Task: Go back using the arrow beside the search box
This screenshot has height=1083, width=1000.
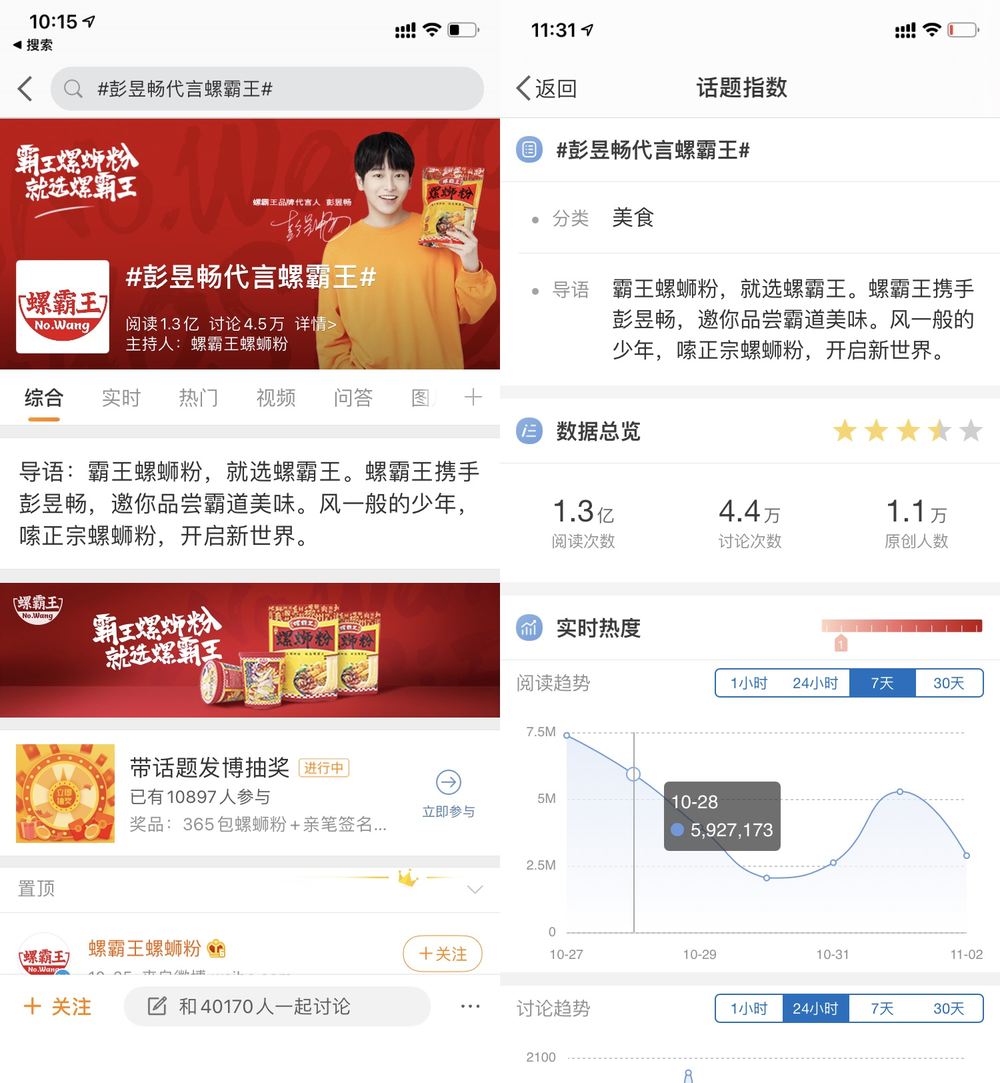Action: point(25,89)
